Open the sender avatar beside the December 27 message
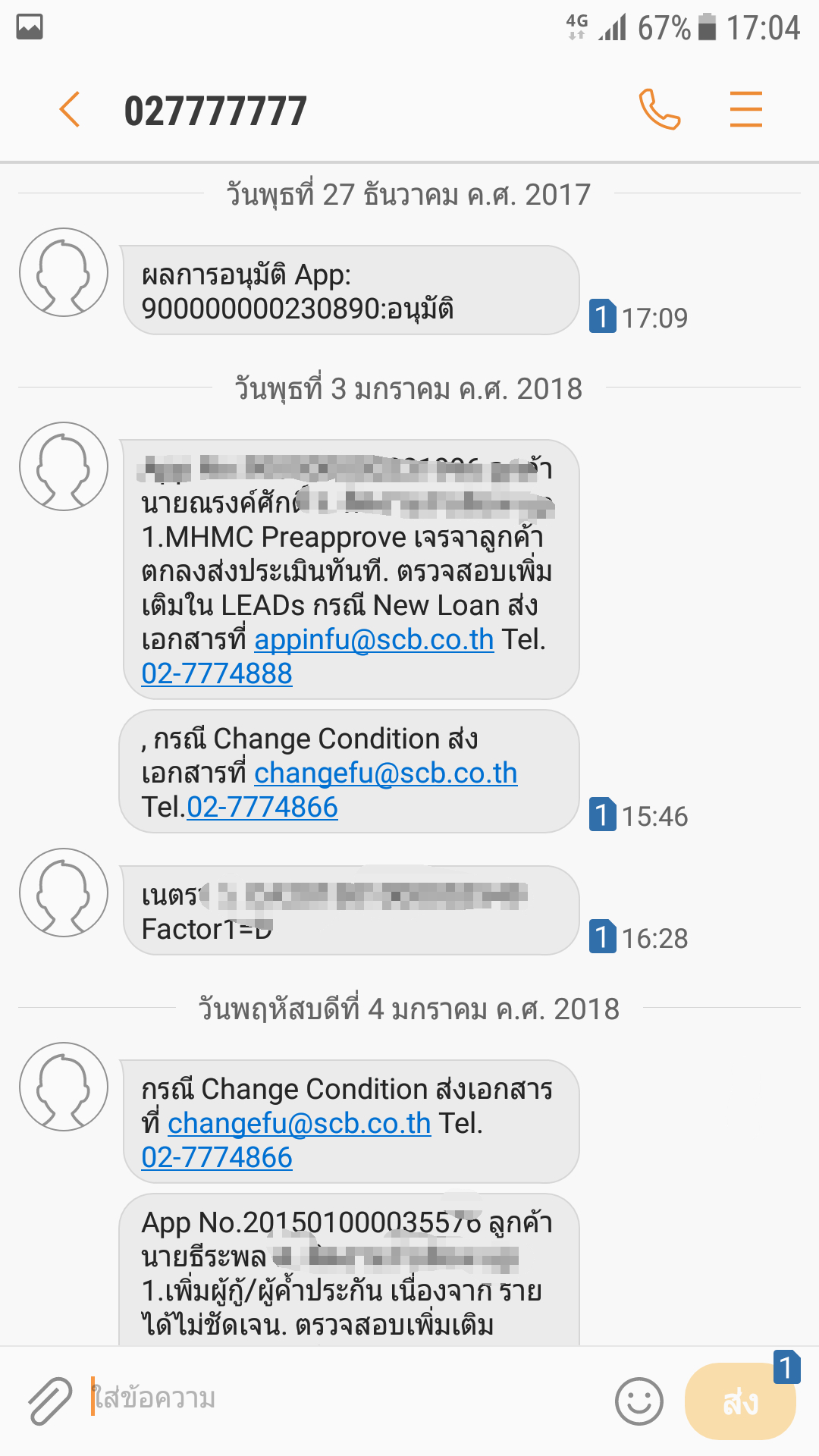Image resolution: width=819 pixels, height=1456 pixels. point(64,272)
